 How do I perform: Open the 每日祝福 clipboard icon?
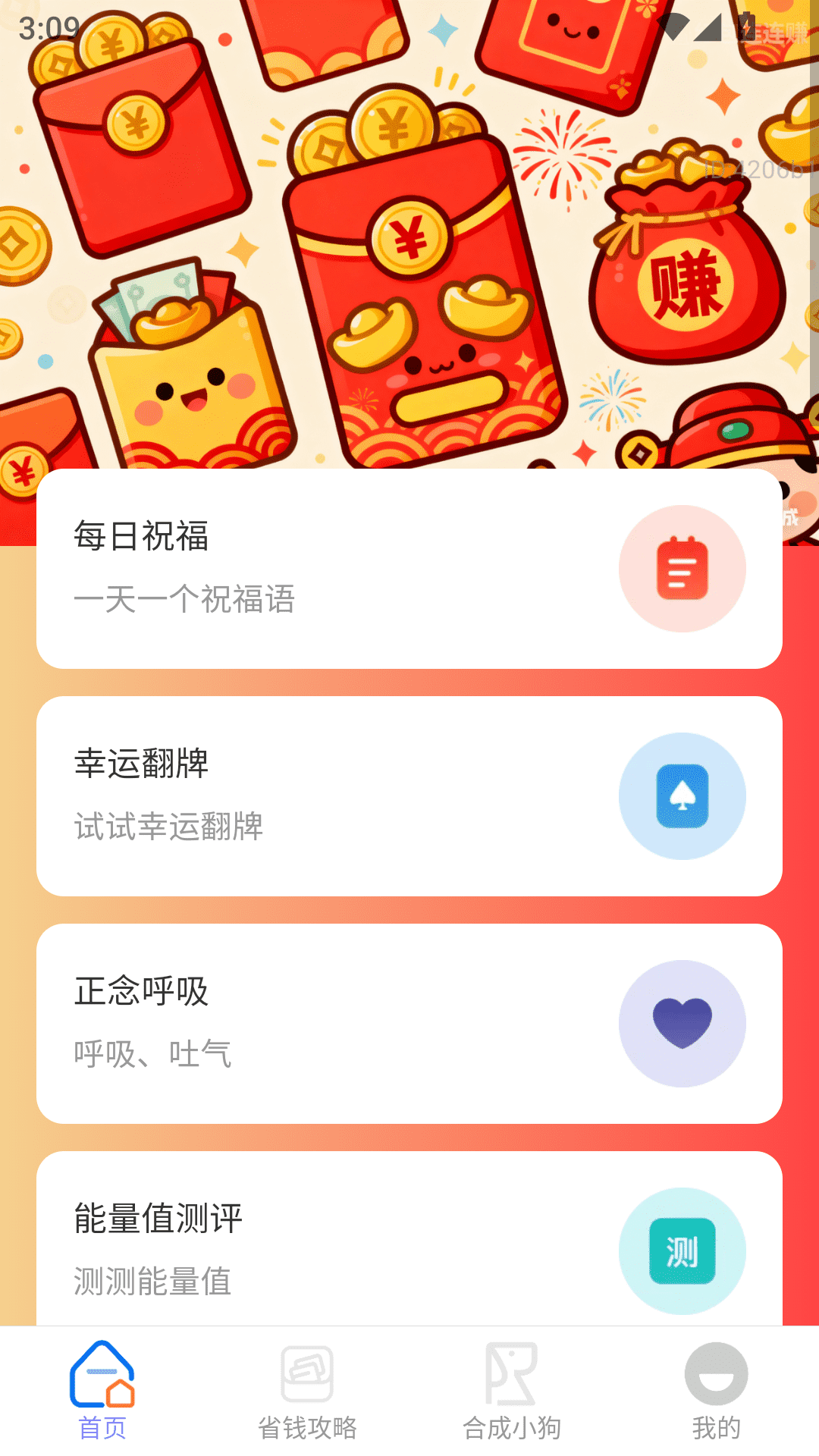click(682, 568)
